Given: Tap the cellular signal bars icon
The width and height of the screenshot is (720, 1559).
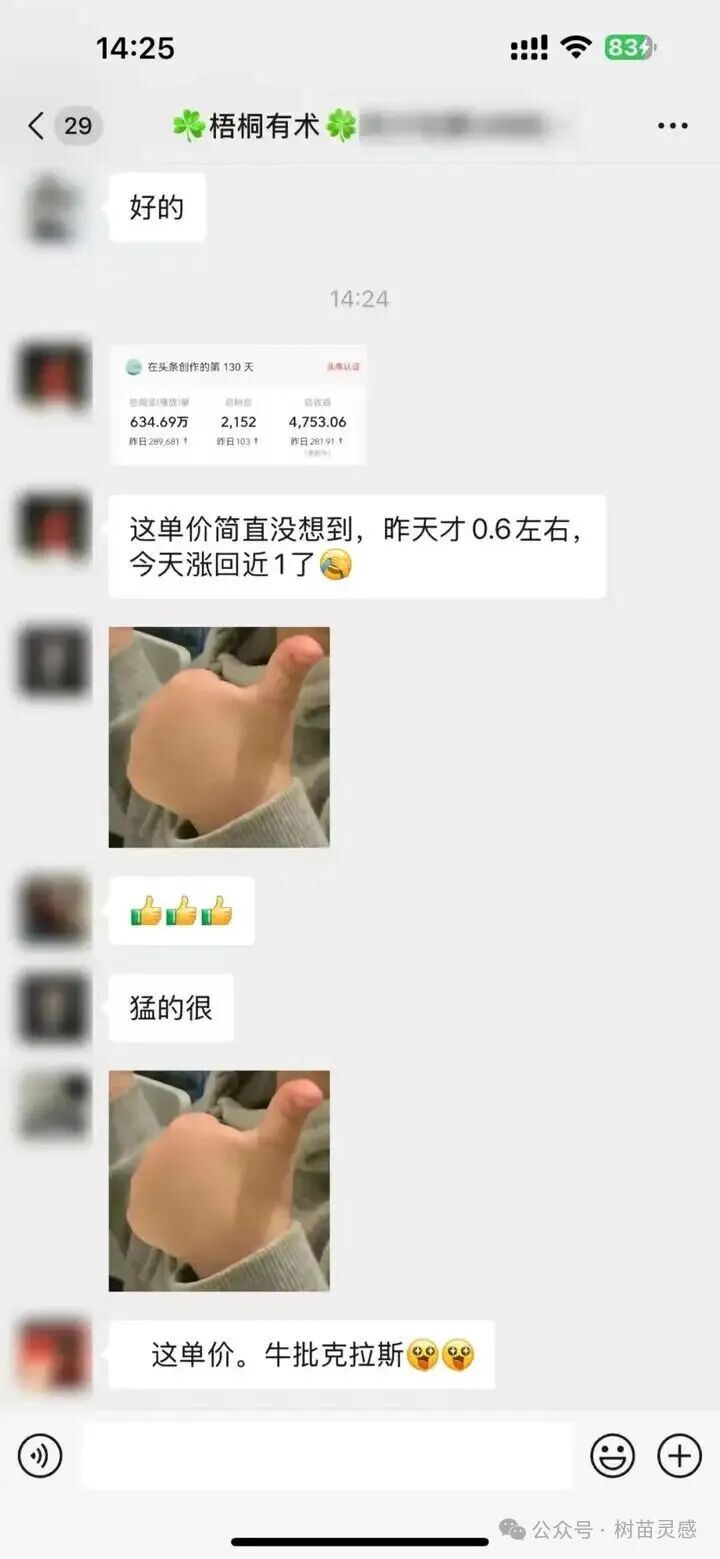Looking at the screenshot, I should (528, 46).
